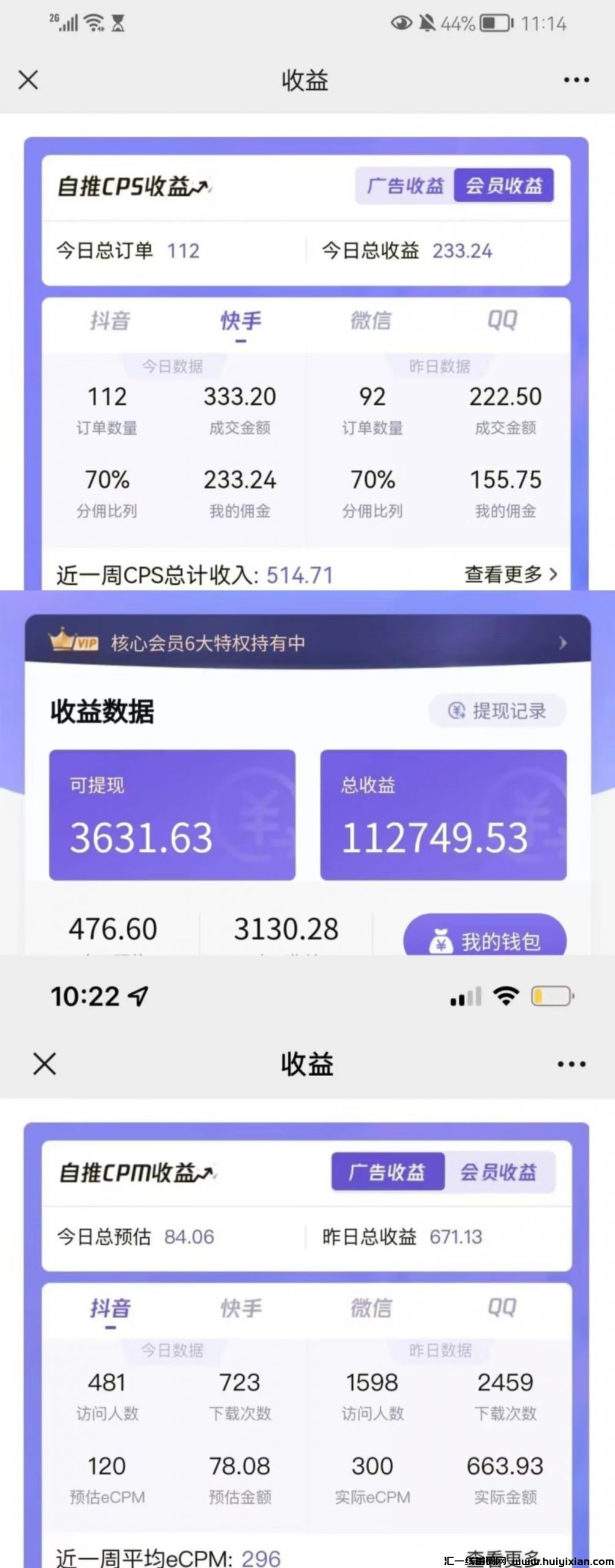Expand the VIP member privileges banner
This screenshot has height=1568, width=615.
[x=306, y=641]
